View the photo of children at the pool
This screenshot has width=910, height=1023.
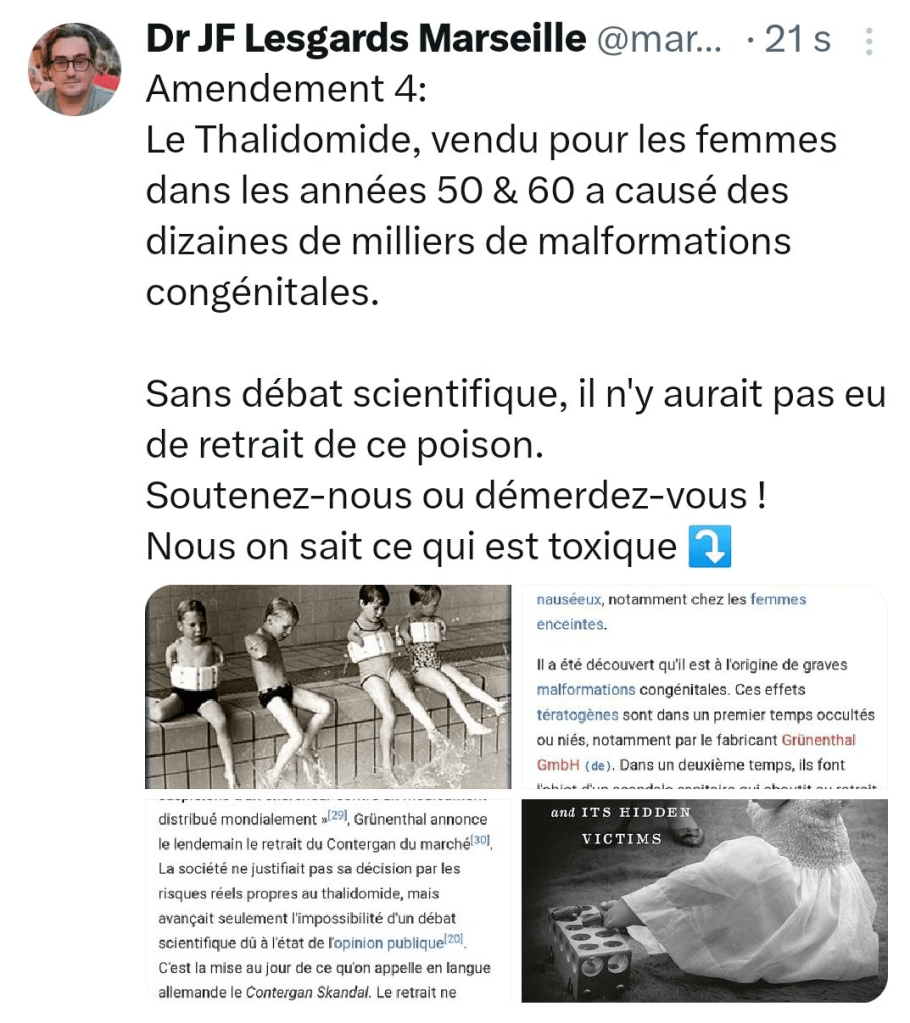tap(328, 687)
